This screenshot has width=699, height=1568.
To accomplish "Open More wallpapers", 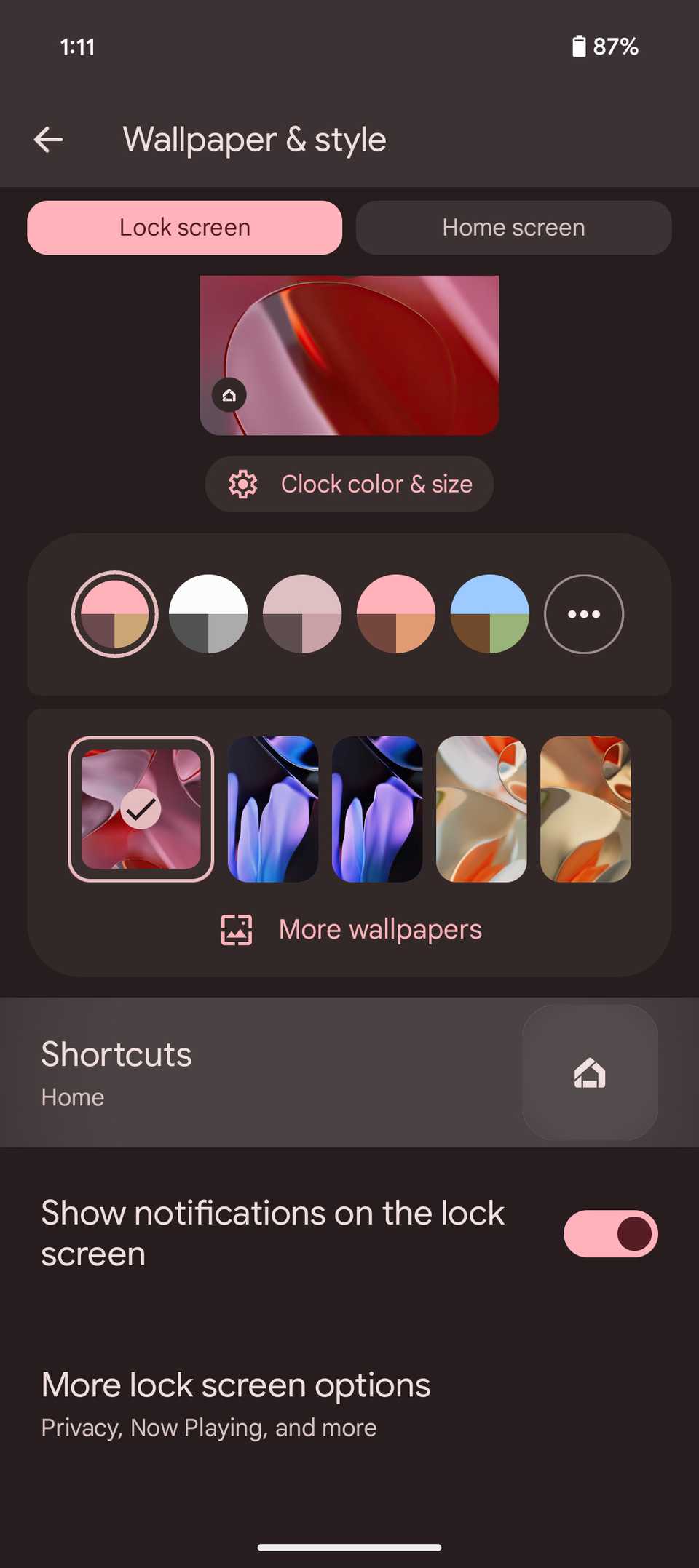I will point(351,929).
